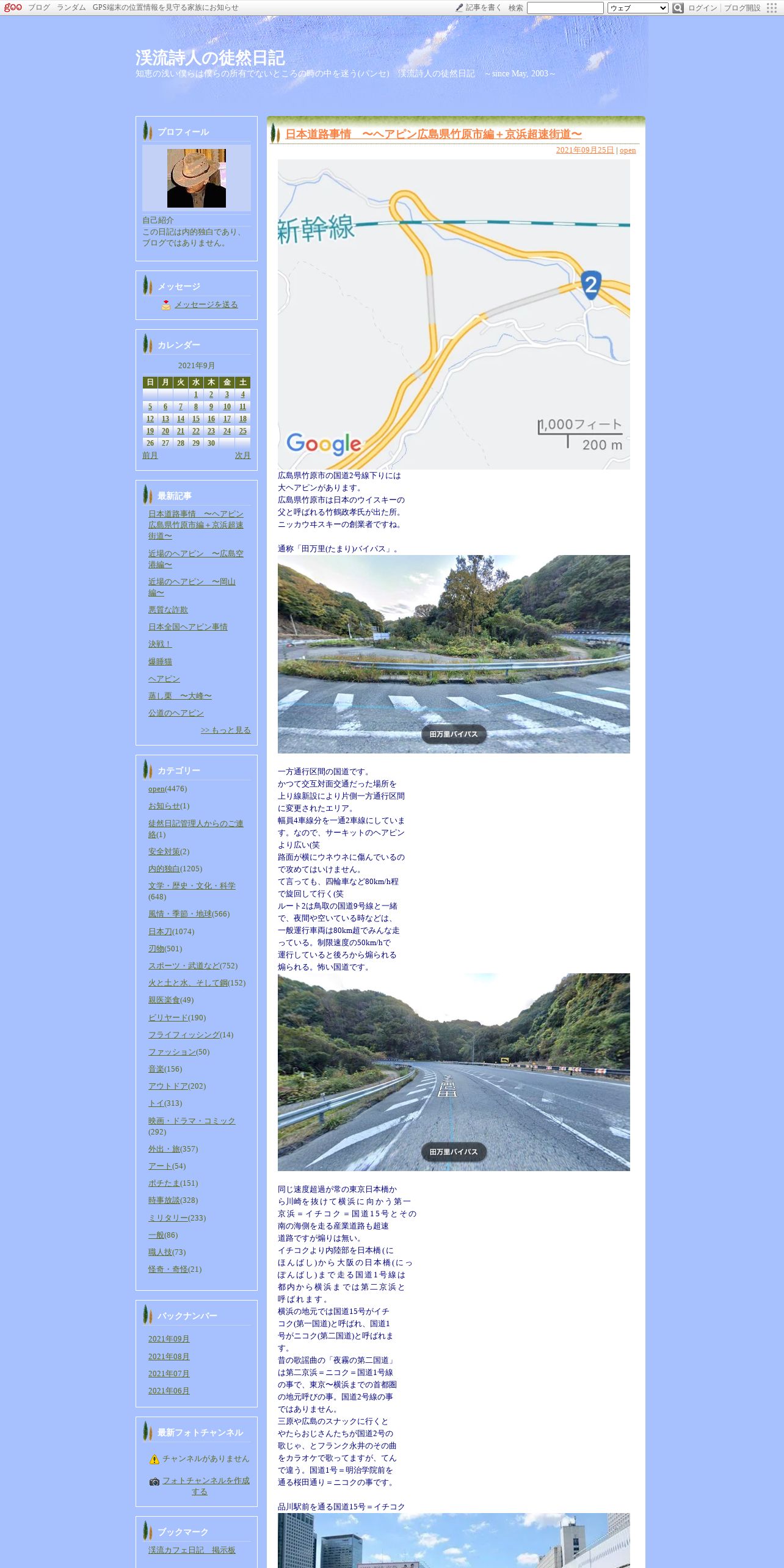Screen dimensions: 784x1568
Task: Open the 2021年09月25日 date link
Action: pos(584,150)
